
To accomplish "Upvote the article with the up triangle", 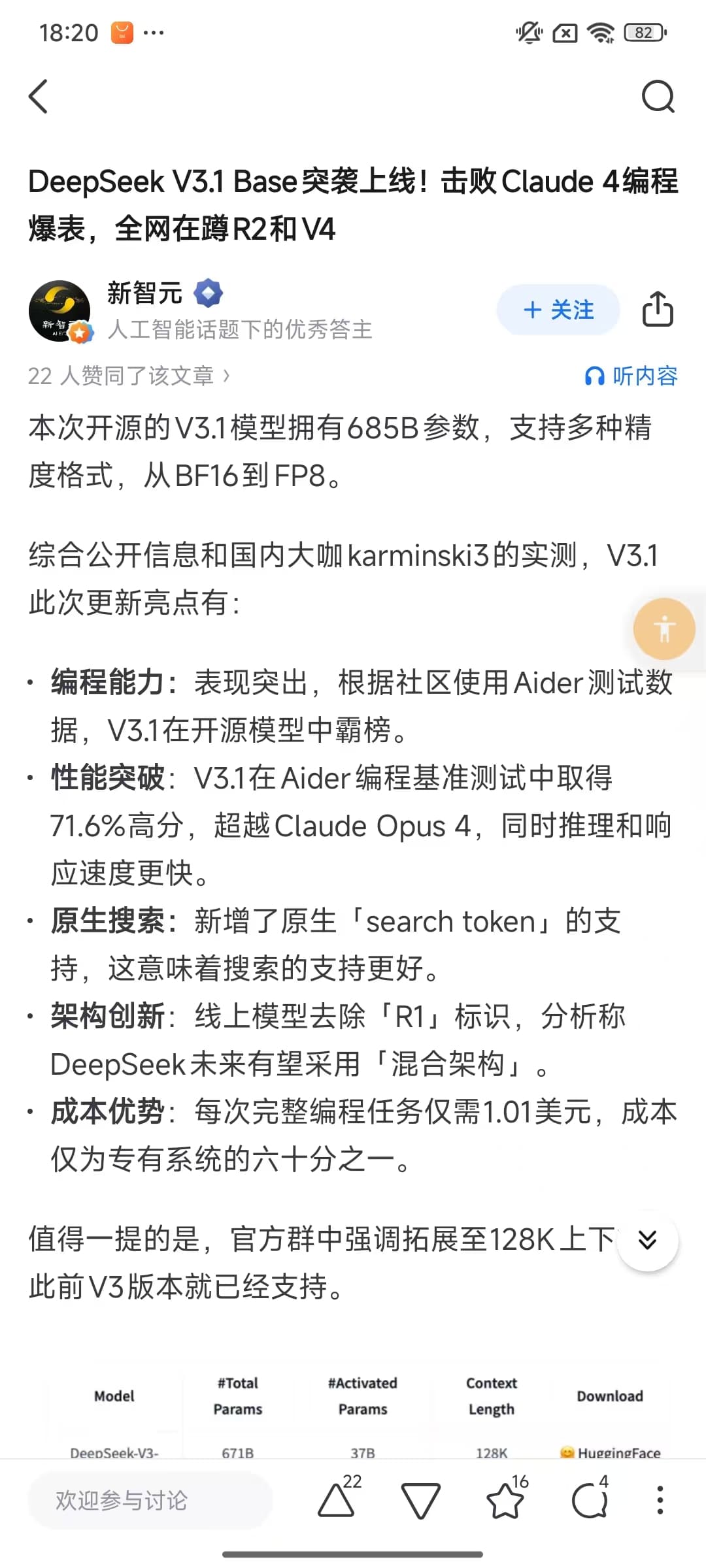I will pyautogui.click(x=337, y=1500).
